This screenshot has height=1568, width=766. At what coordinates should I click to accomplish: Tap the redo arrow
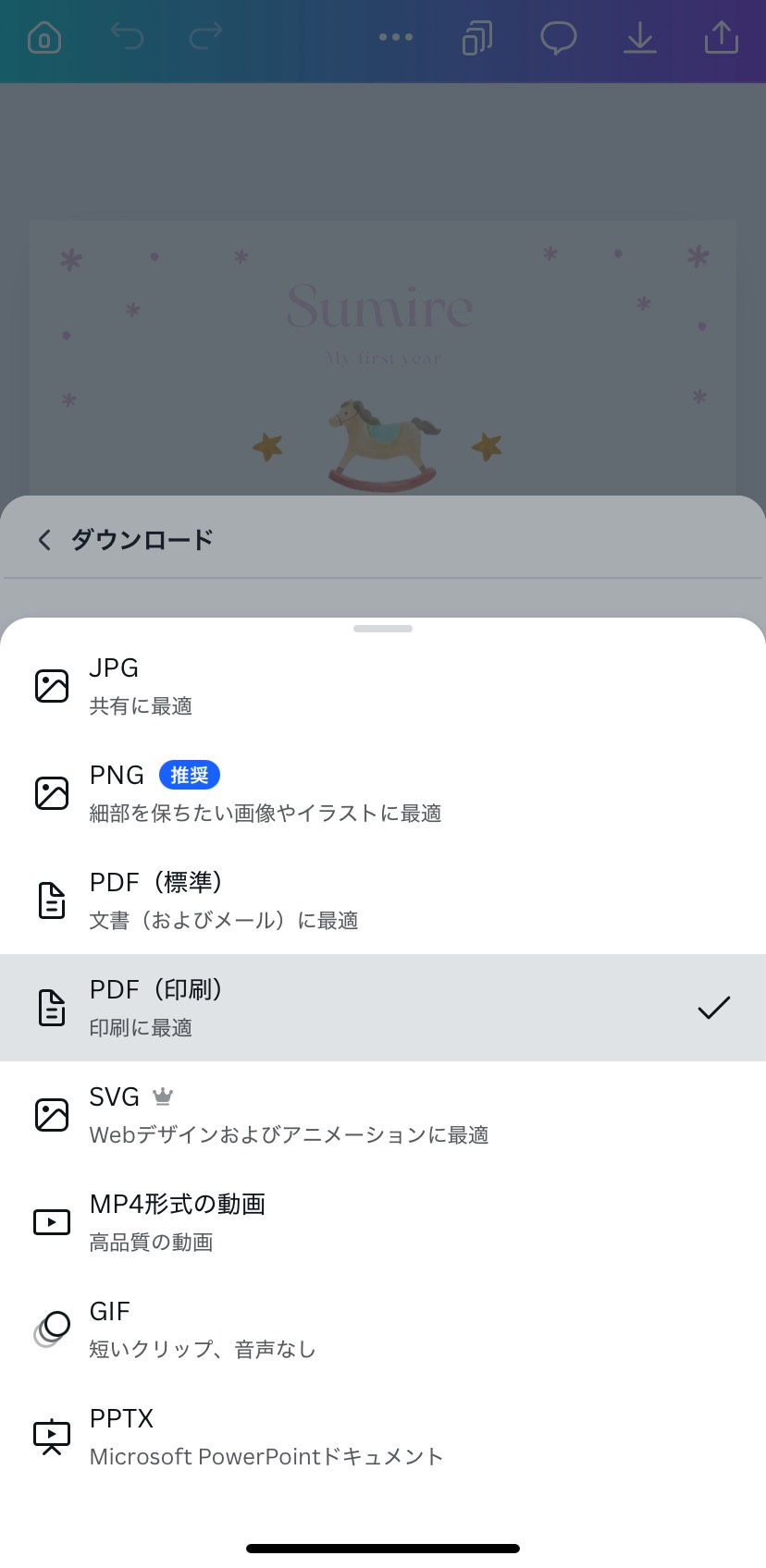205,38
